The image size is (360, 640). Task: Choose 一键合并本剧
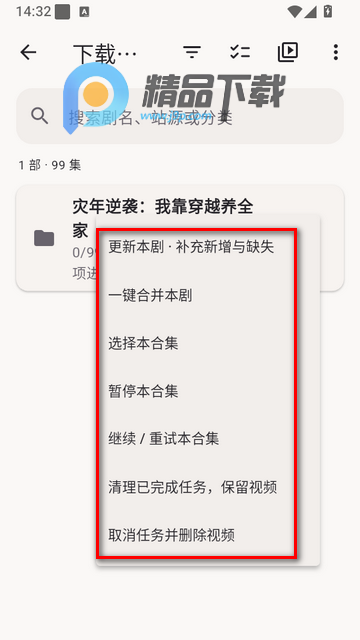click(208, 295)
